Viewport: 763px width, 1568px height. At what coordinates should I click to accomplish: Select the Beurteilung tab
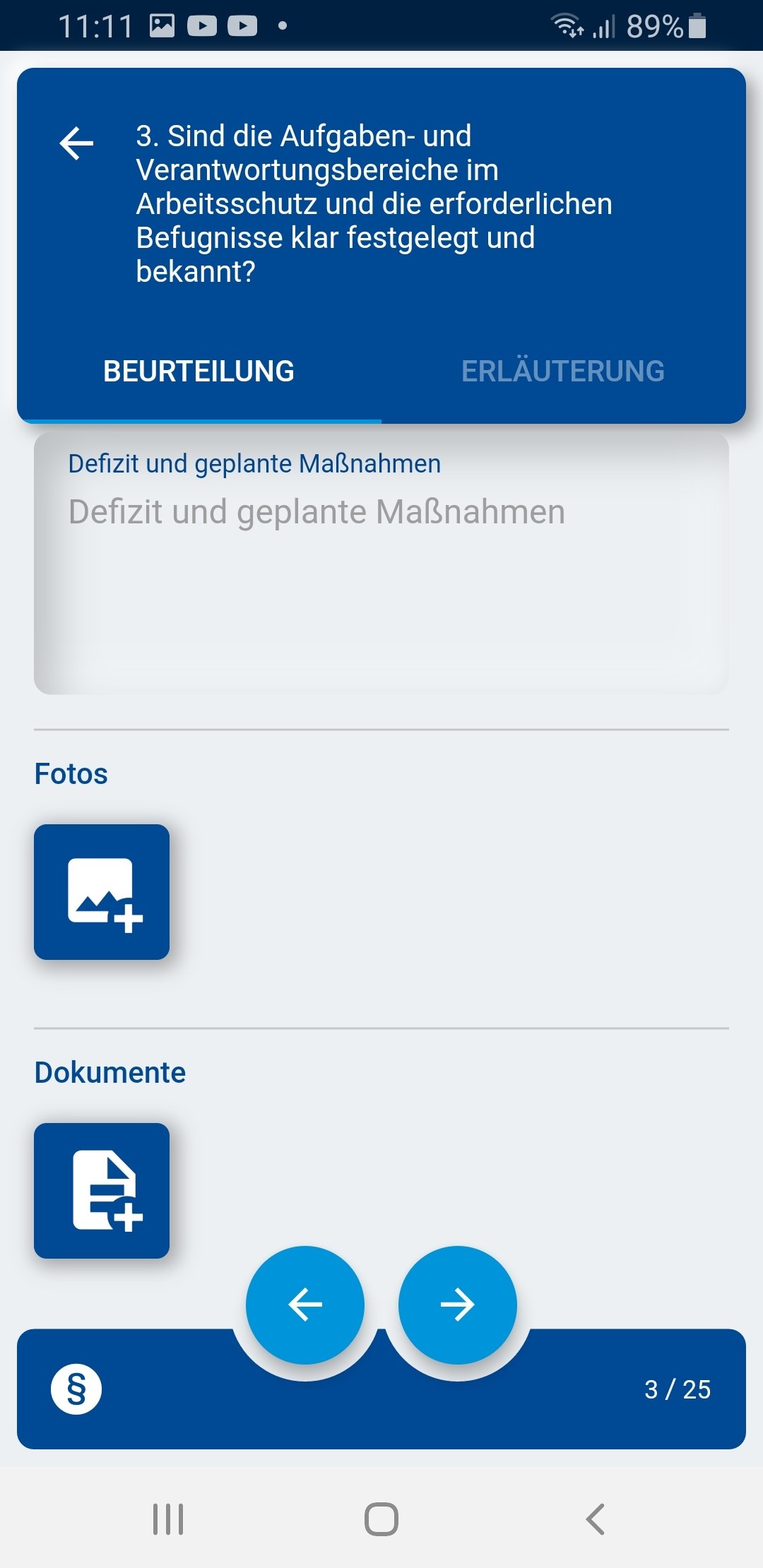199,372
